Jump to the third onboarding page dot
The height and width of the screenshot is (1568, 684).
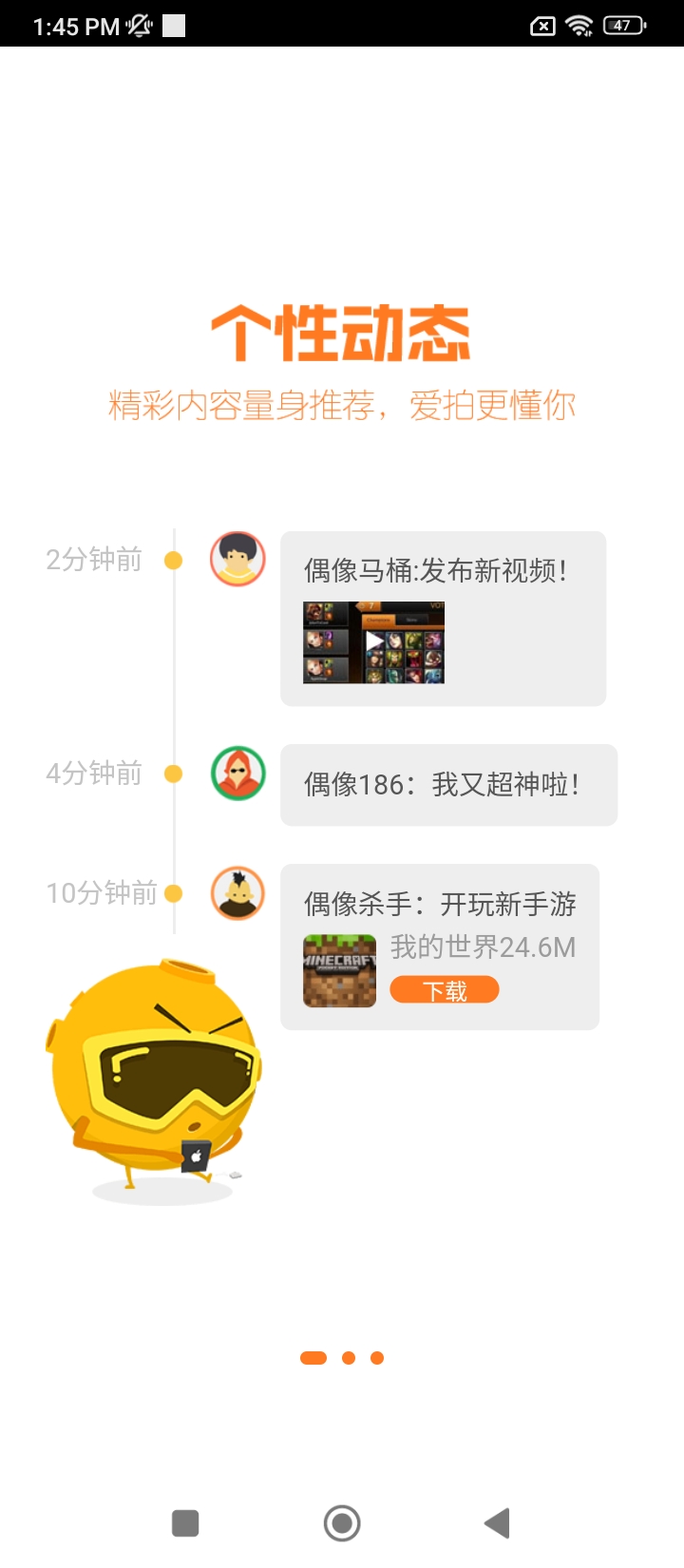tap(377, 1358)
